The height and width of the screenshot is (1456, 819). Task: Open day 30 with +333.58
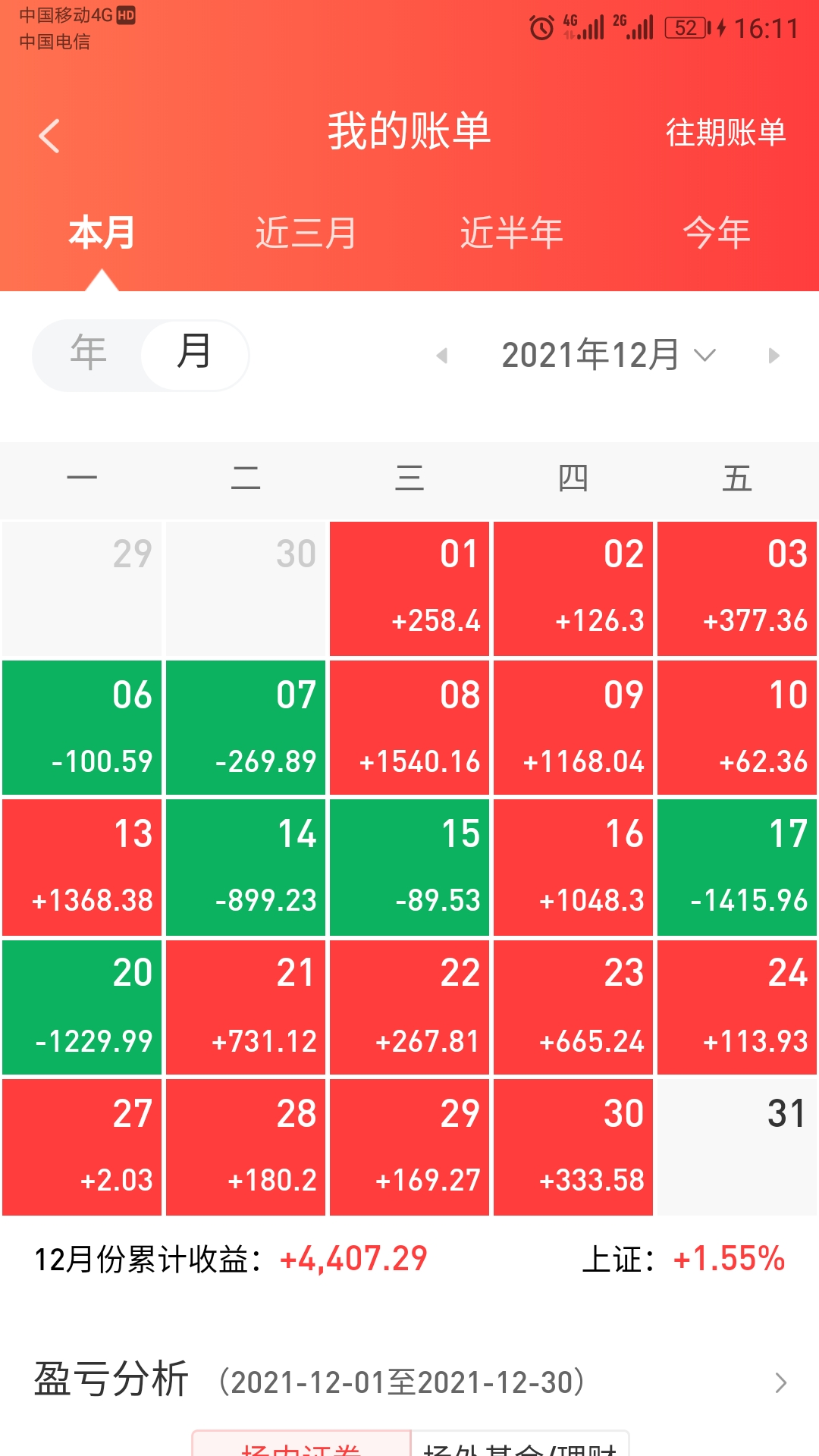pyautogui.click(x=573, y=1147)
